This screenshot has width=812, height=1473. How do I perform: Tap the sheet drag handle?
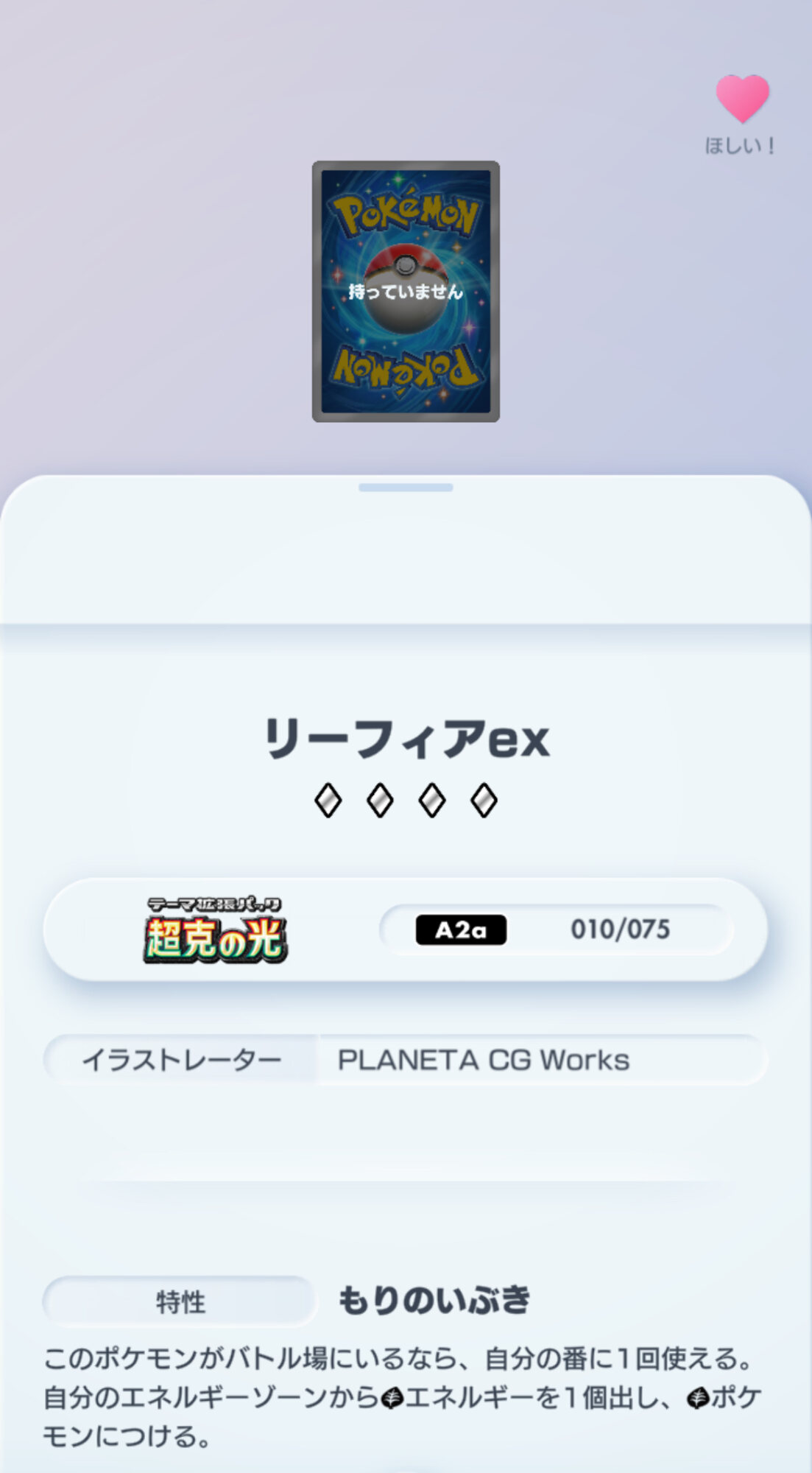[406, 488]
